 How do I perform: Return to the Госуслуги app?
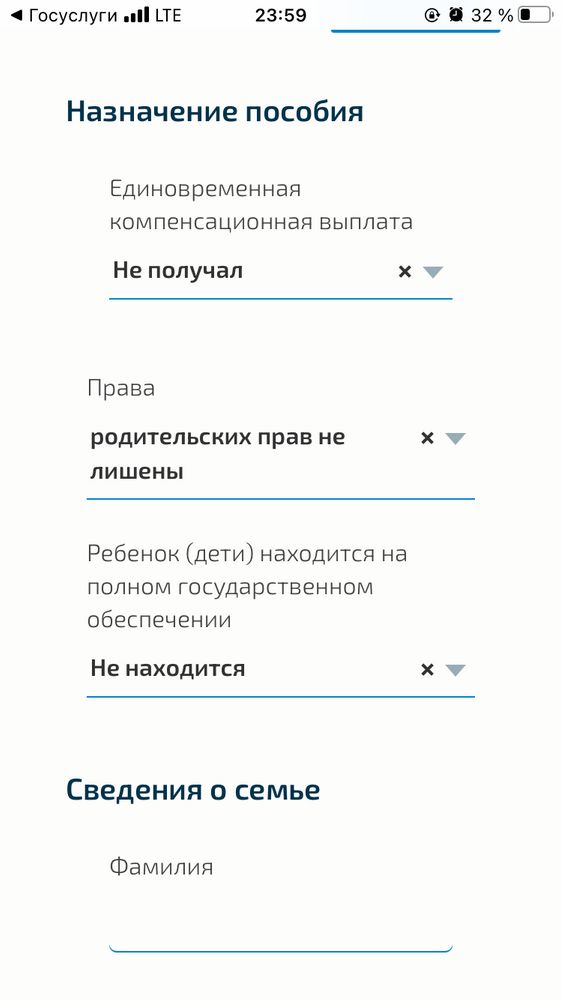coord(64,15)
